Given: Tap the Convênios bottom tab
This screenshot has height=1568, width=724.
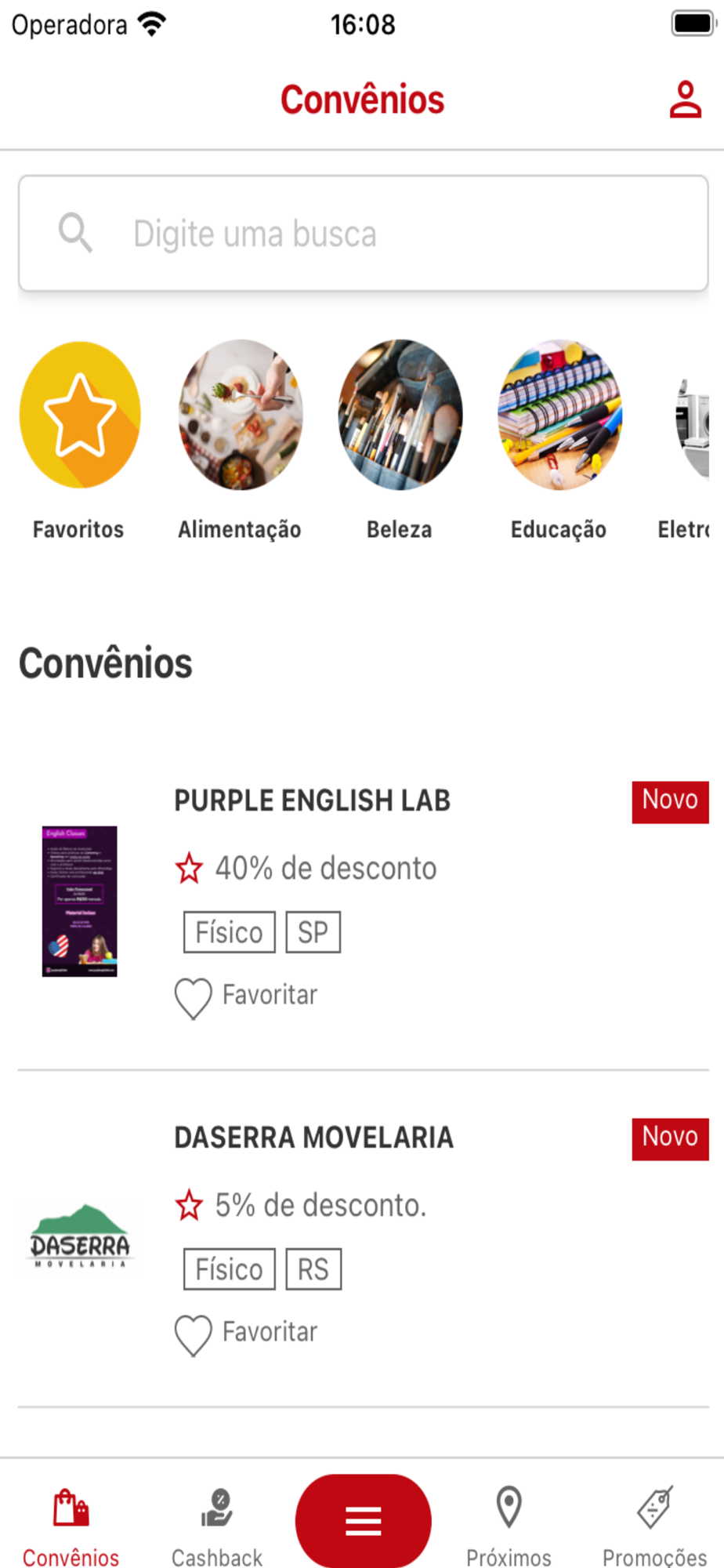Looking at the screenshot, I should (x=71, y=1525).
